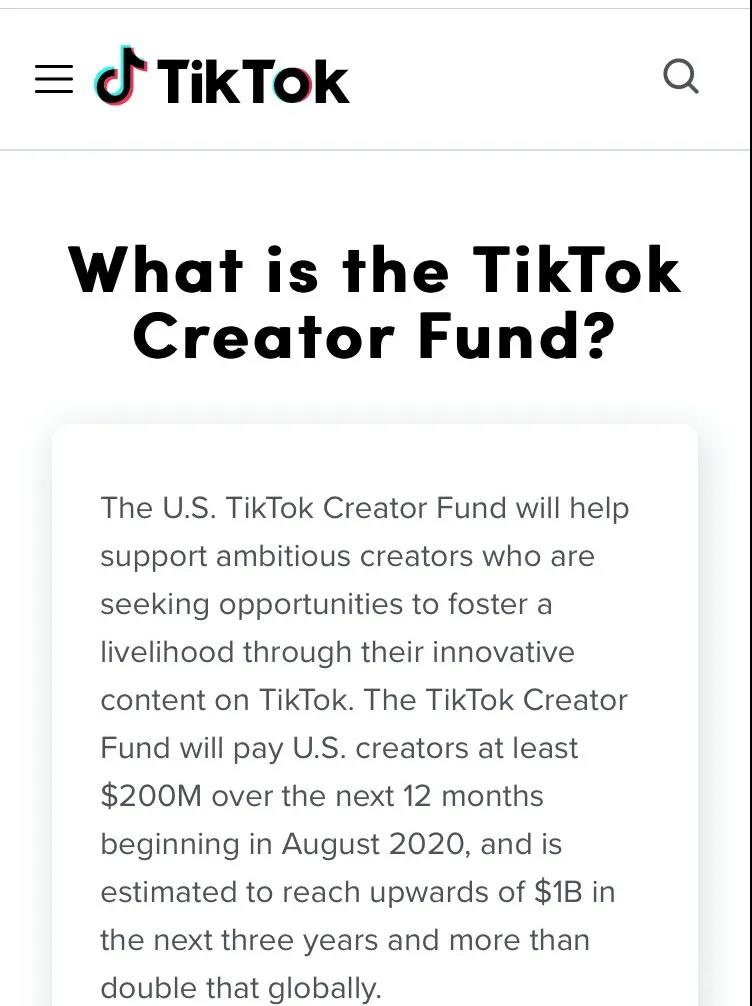Click the 'Creator Fund?' line of the title
The image size is (752, 1006).
click(x=375, y=338)
